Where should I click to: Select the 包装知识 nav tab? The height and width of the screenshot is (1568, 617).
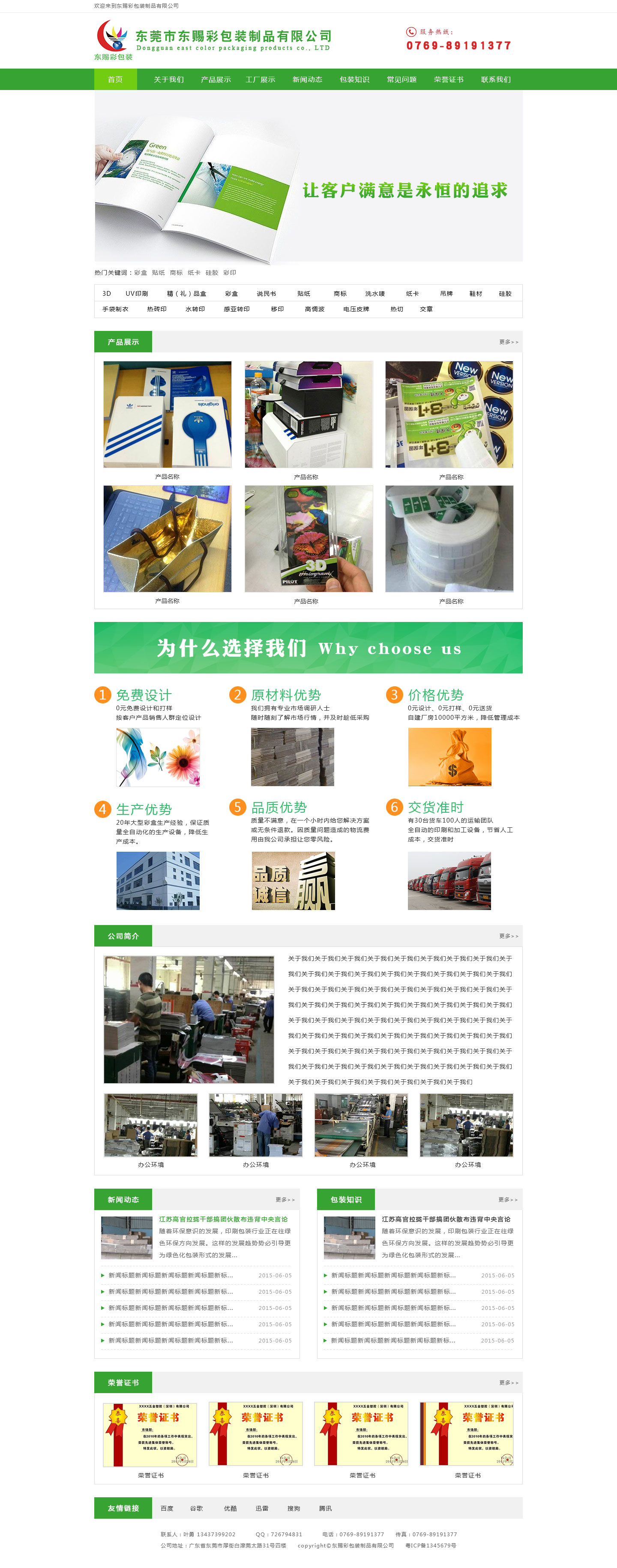[354, 80]
